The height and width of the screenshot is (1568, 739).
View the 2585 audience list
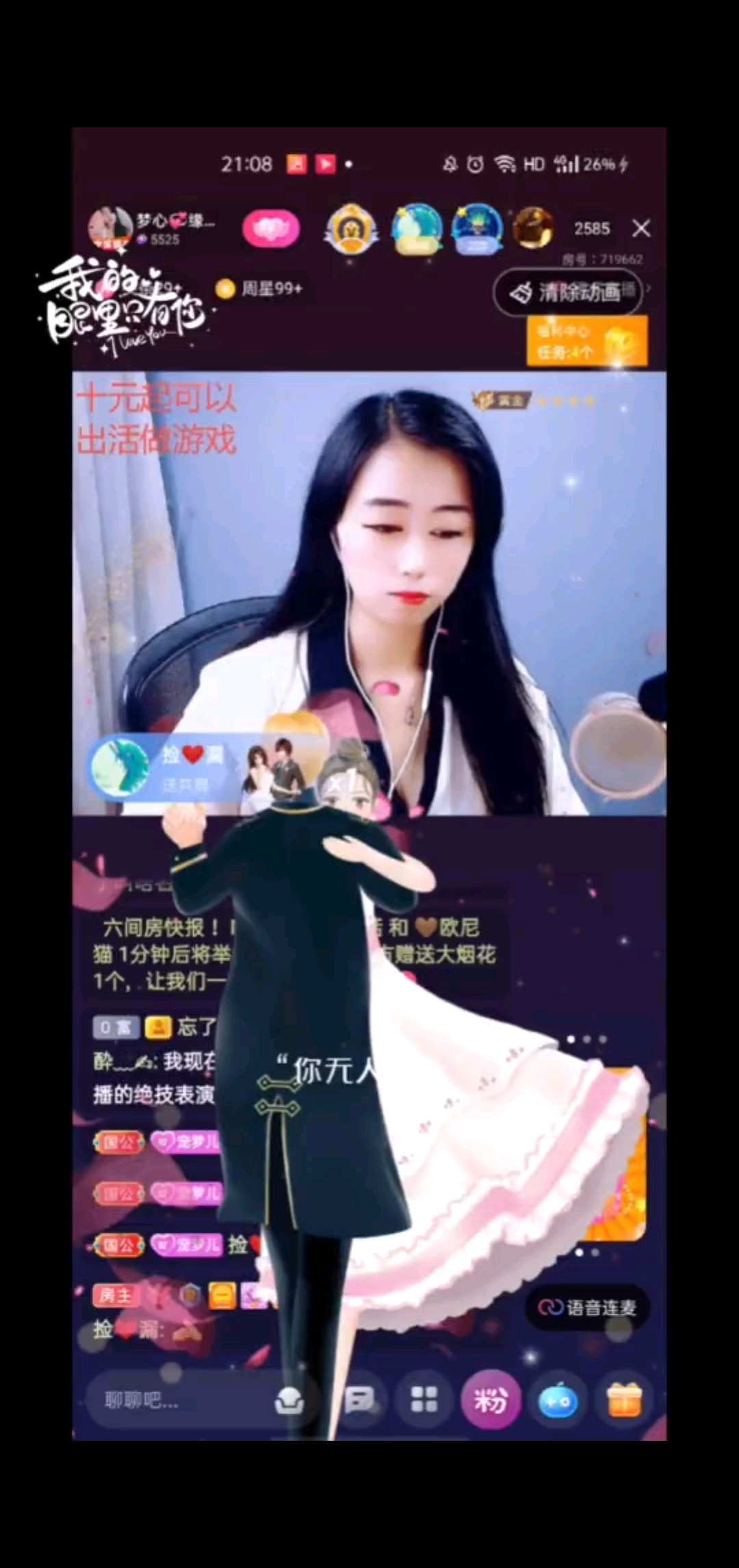tap(591, 228)
